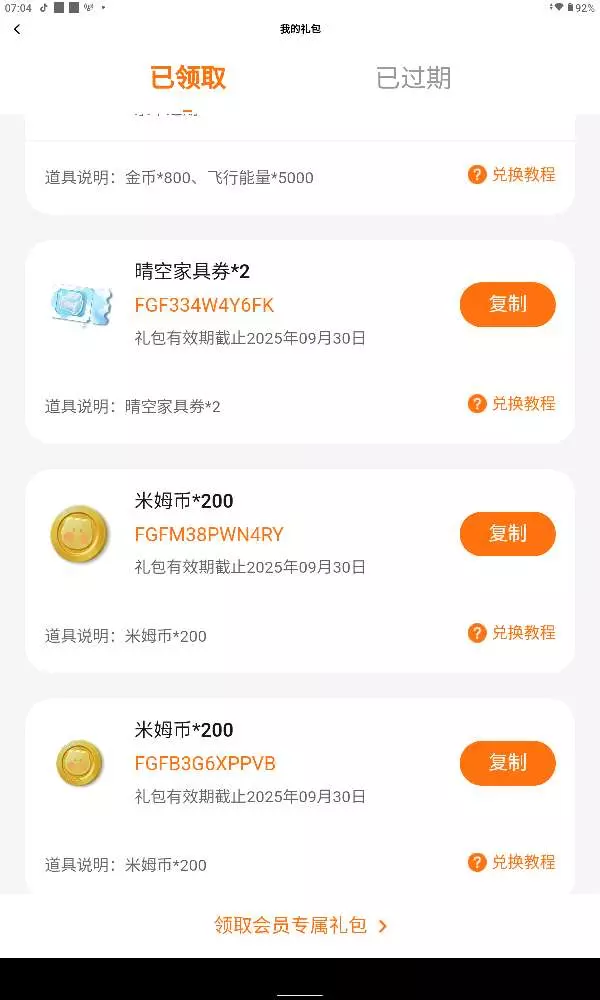Copy the code FGF334W4Y6FK

507,304
